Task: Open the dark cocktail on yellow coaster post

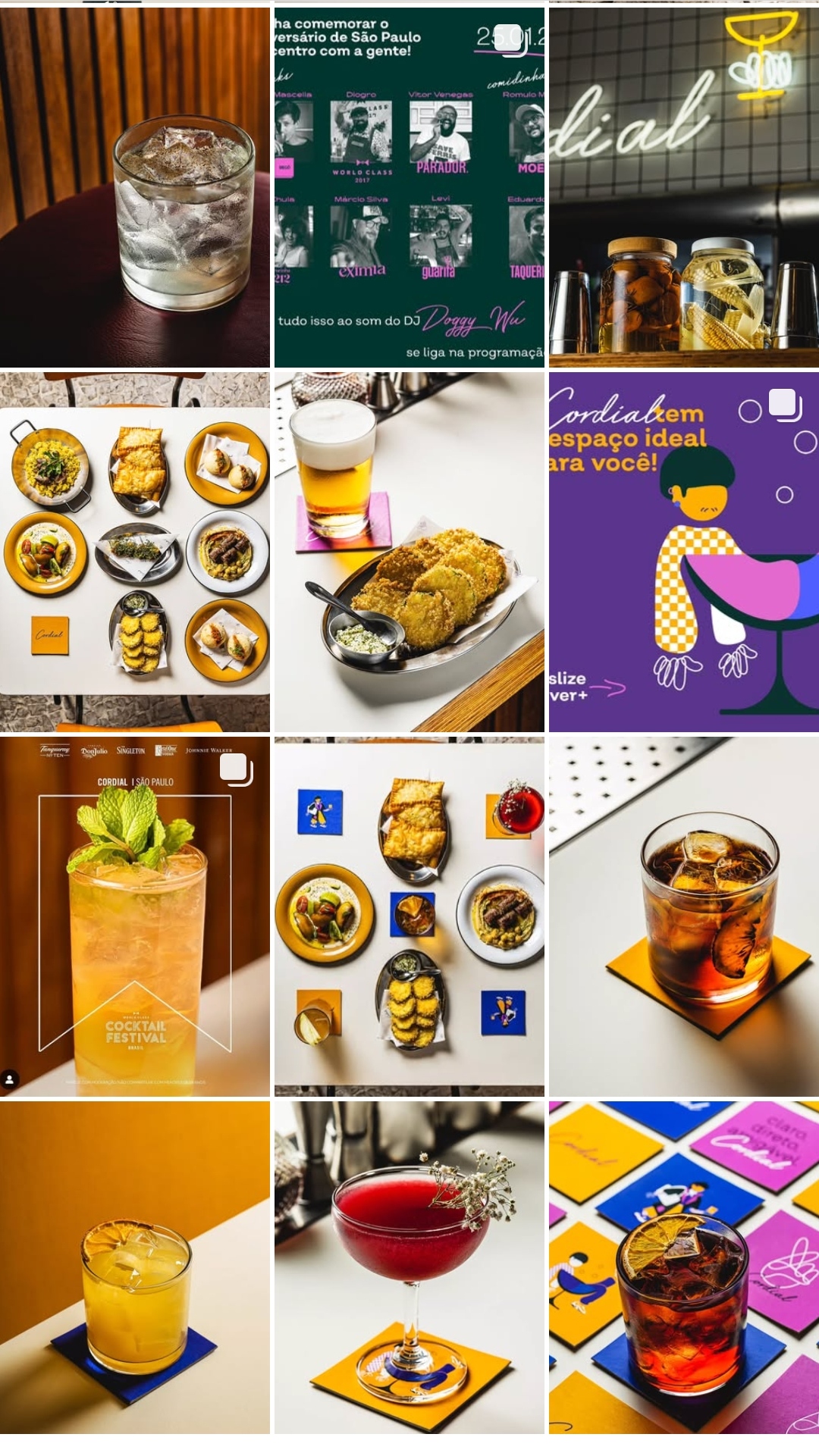Action: (x=684, y=916)
